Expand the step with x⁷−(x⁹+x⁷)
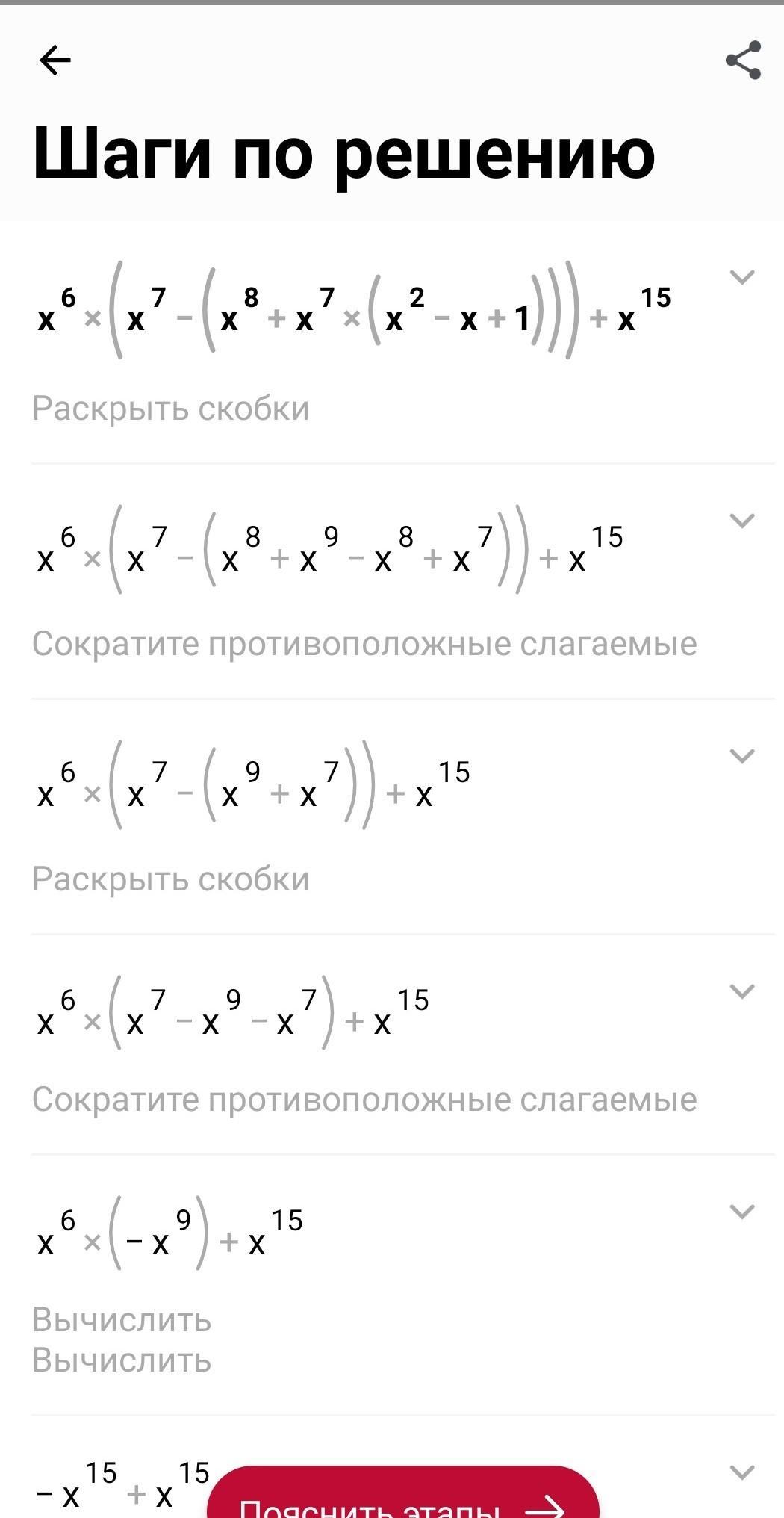The height and width of the screenshot is (1518, 784). (x=741, y=756)
